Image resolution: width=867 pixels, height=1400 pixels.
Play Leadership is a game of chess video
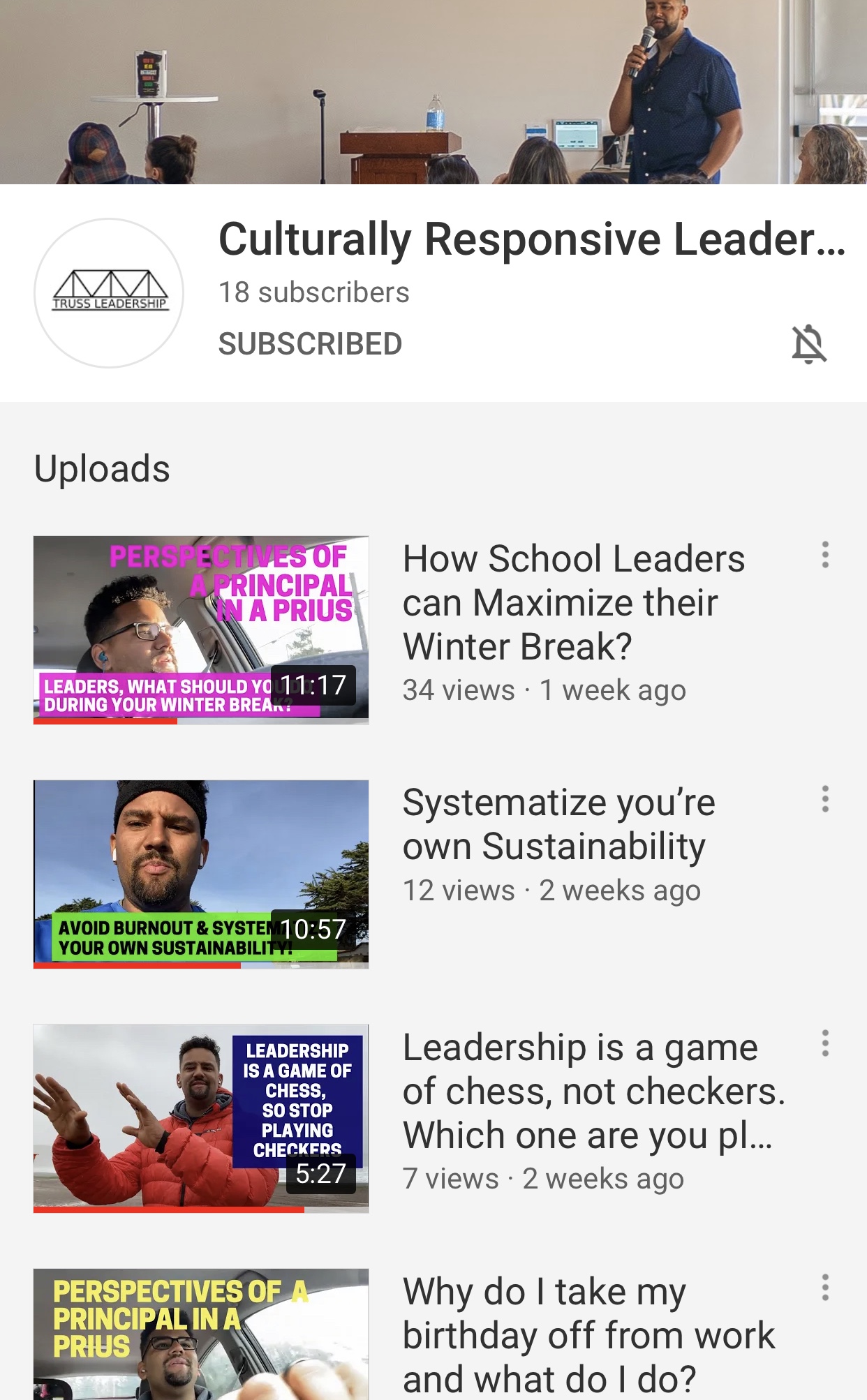(x=201, y=1119)
